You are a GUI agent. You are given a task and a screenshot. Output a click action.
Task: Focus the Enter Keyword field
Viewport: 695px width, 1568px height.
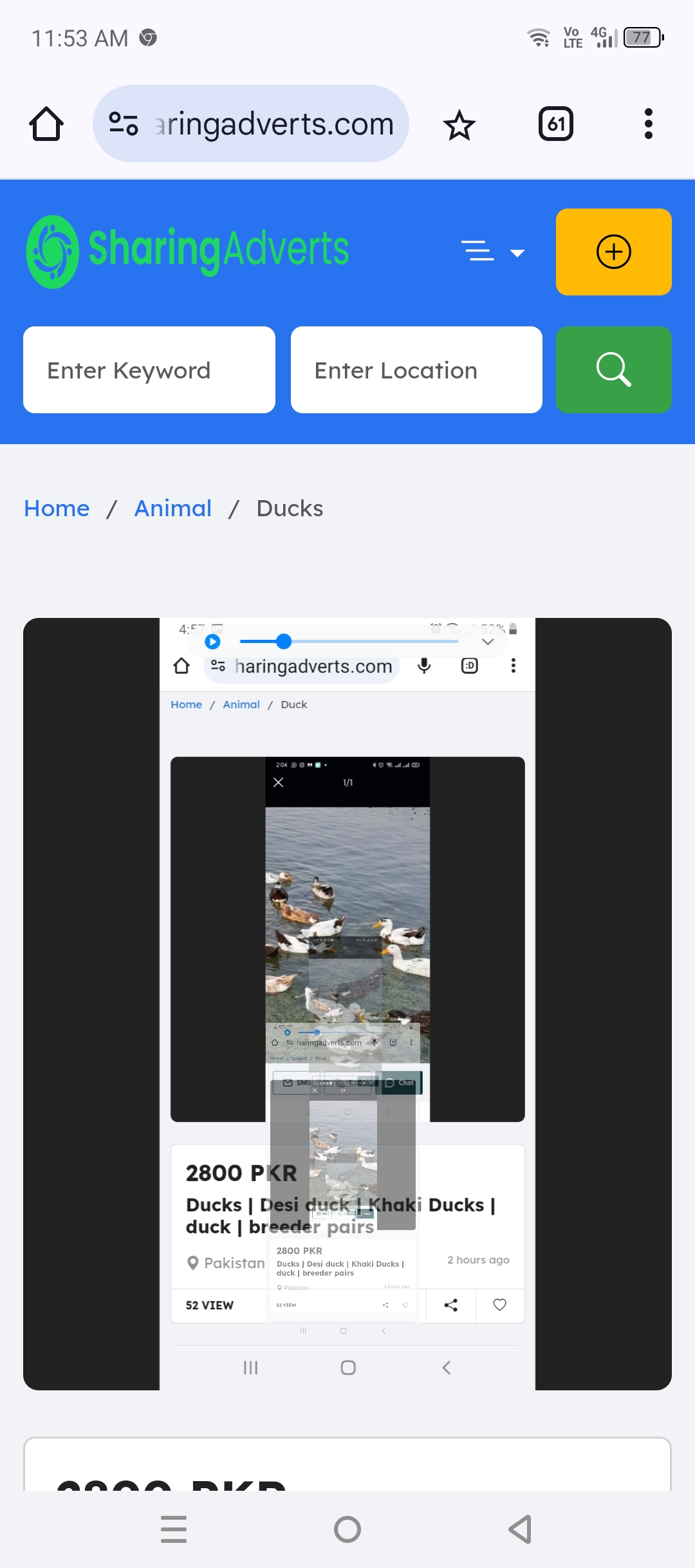[x=149, y=370]
